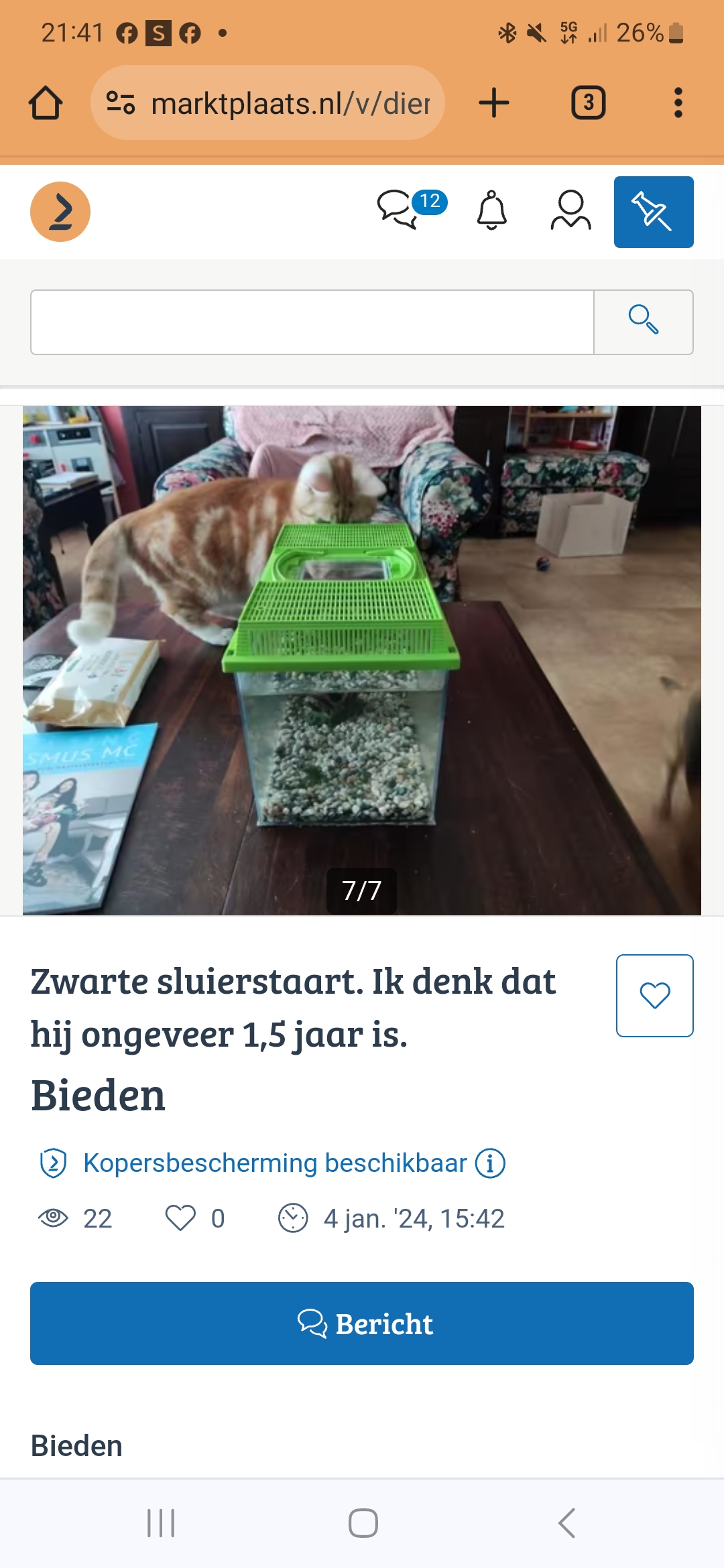Tap the magnifier search button
The image size is (724, 1568).
coord(644,322)
